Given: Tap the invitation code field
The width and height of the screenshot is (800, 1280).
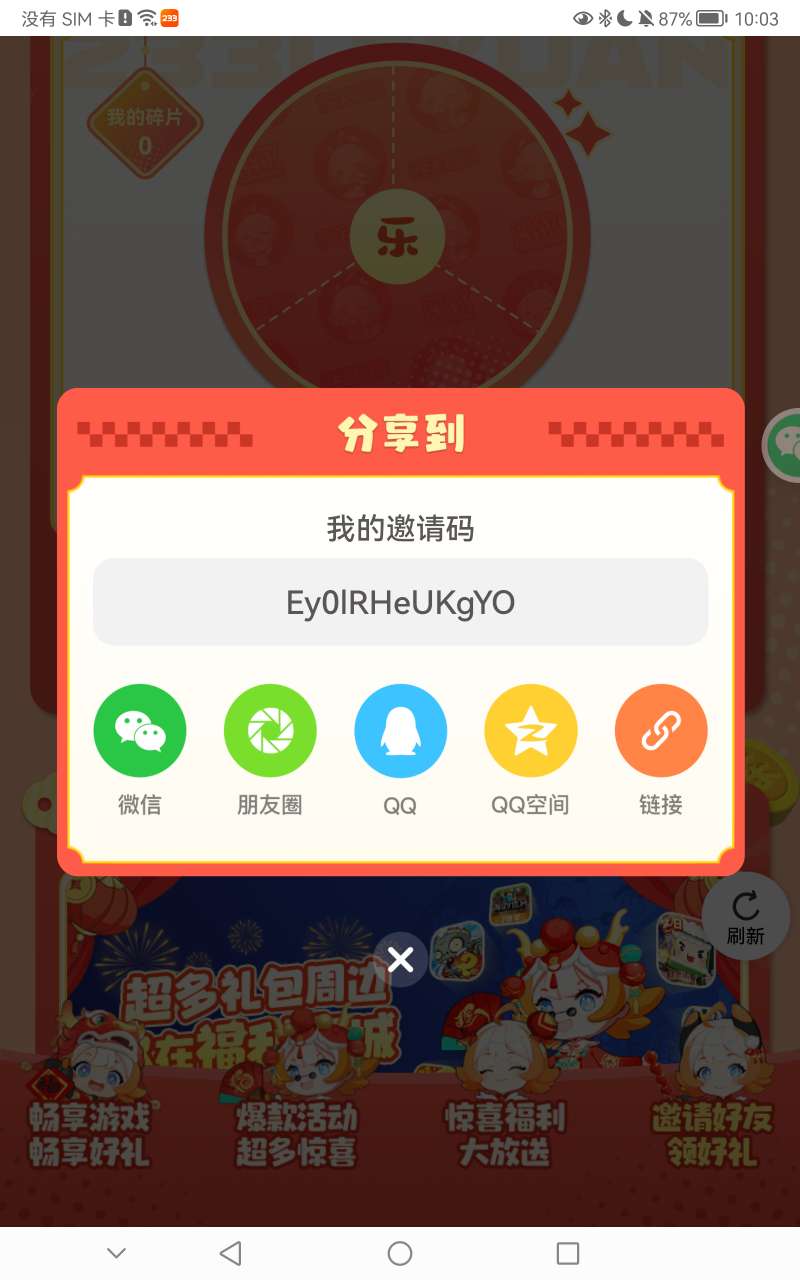Looking at the screenshot, I should (x=400, y=602).
